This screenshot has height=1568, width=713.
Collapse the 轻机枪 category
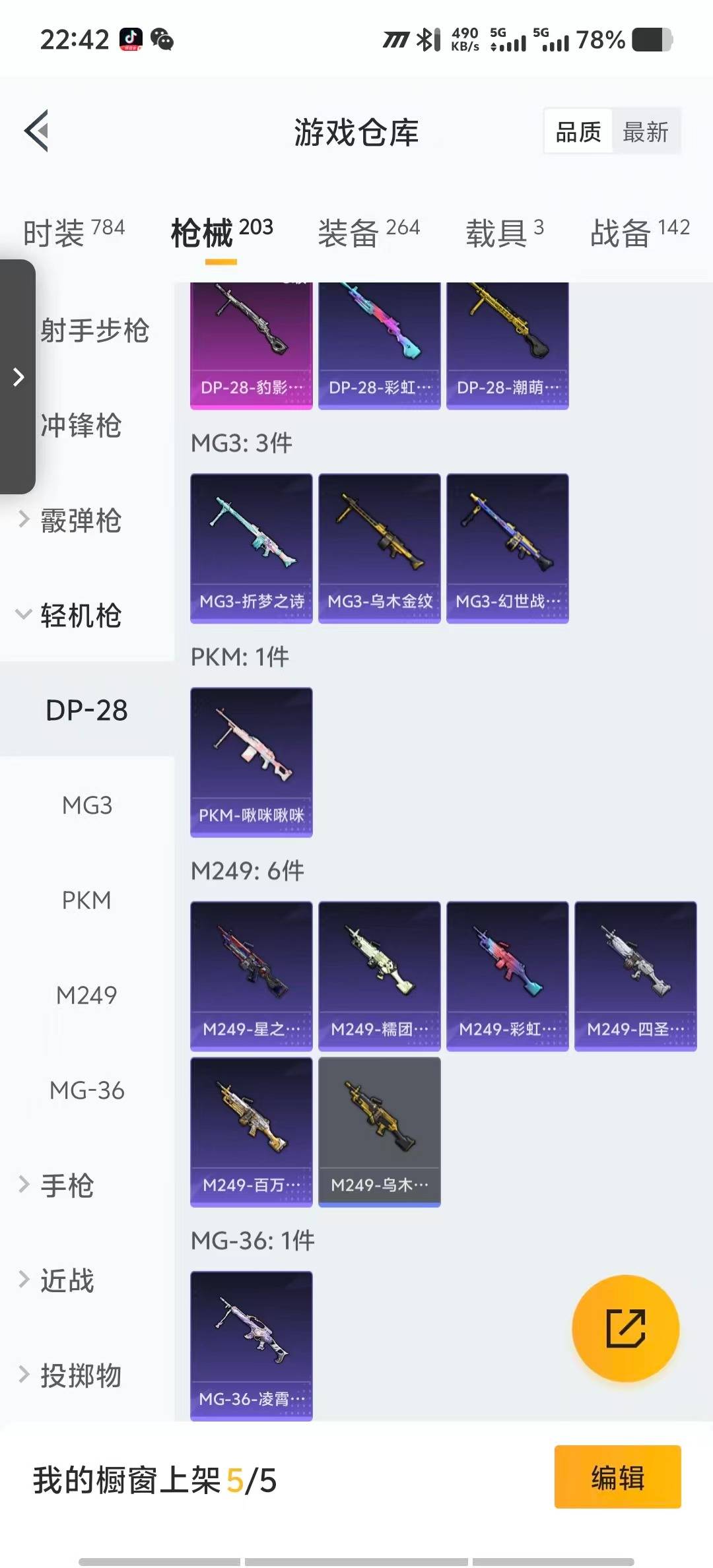pos(81,616)
